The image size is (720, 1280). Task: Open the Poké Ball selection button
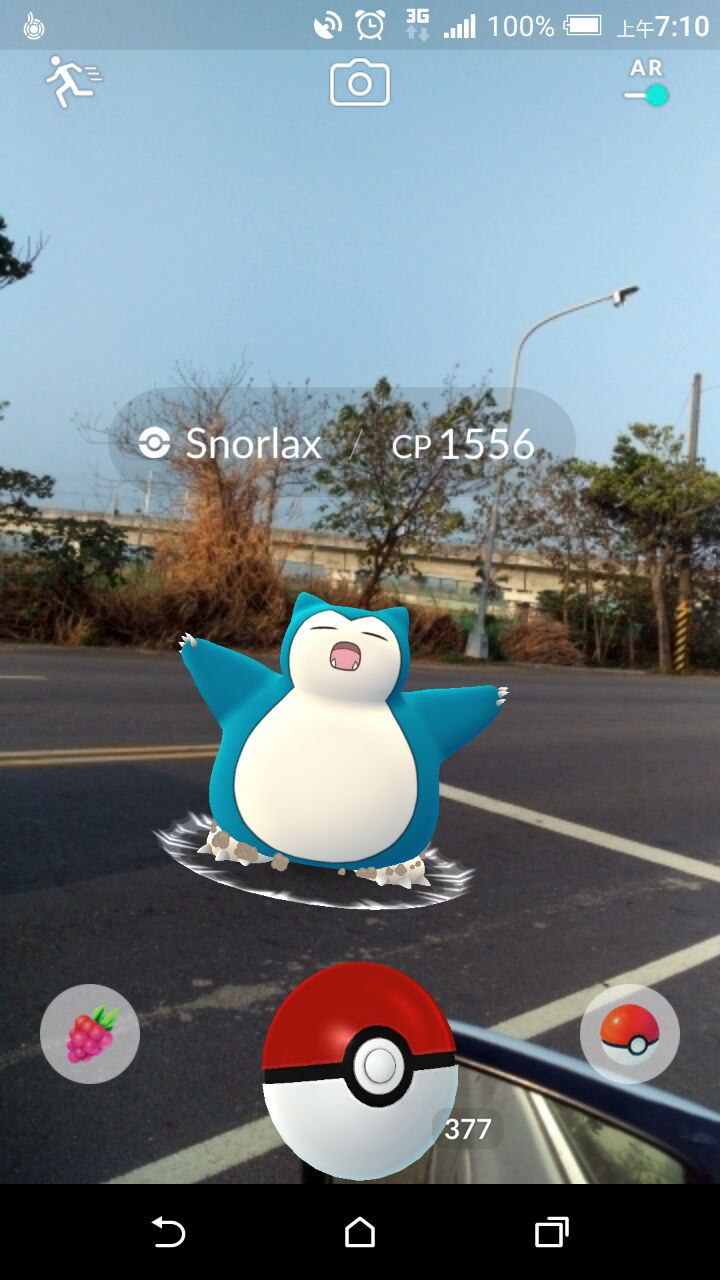tap(630, 1034)
